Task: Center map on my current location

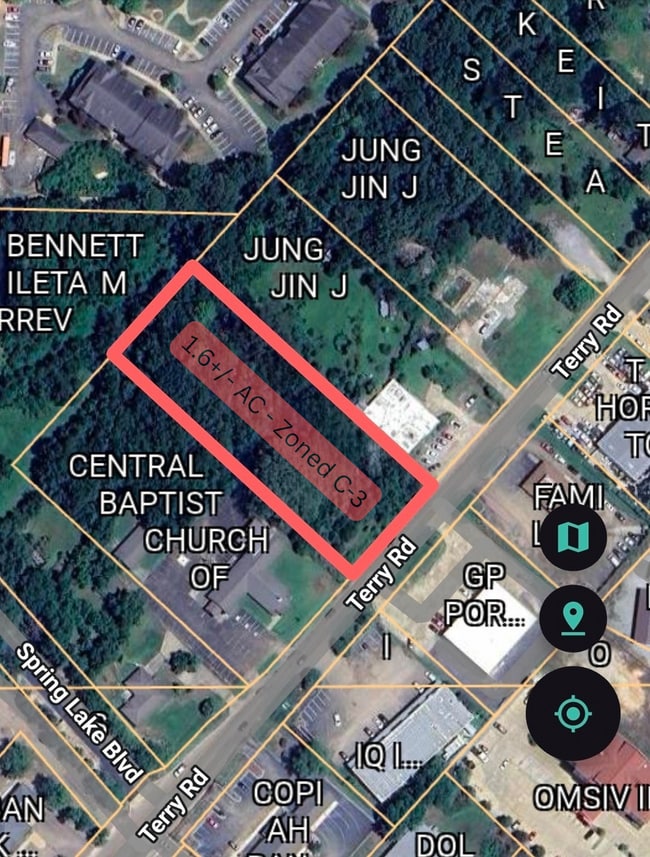Action: (573, 714)
